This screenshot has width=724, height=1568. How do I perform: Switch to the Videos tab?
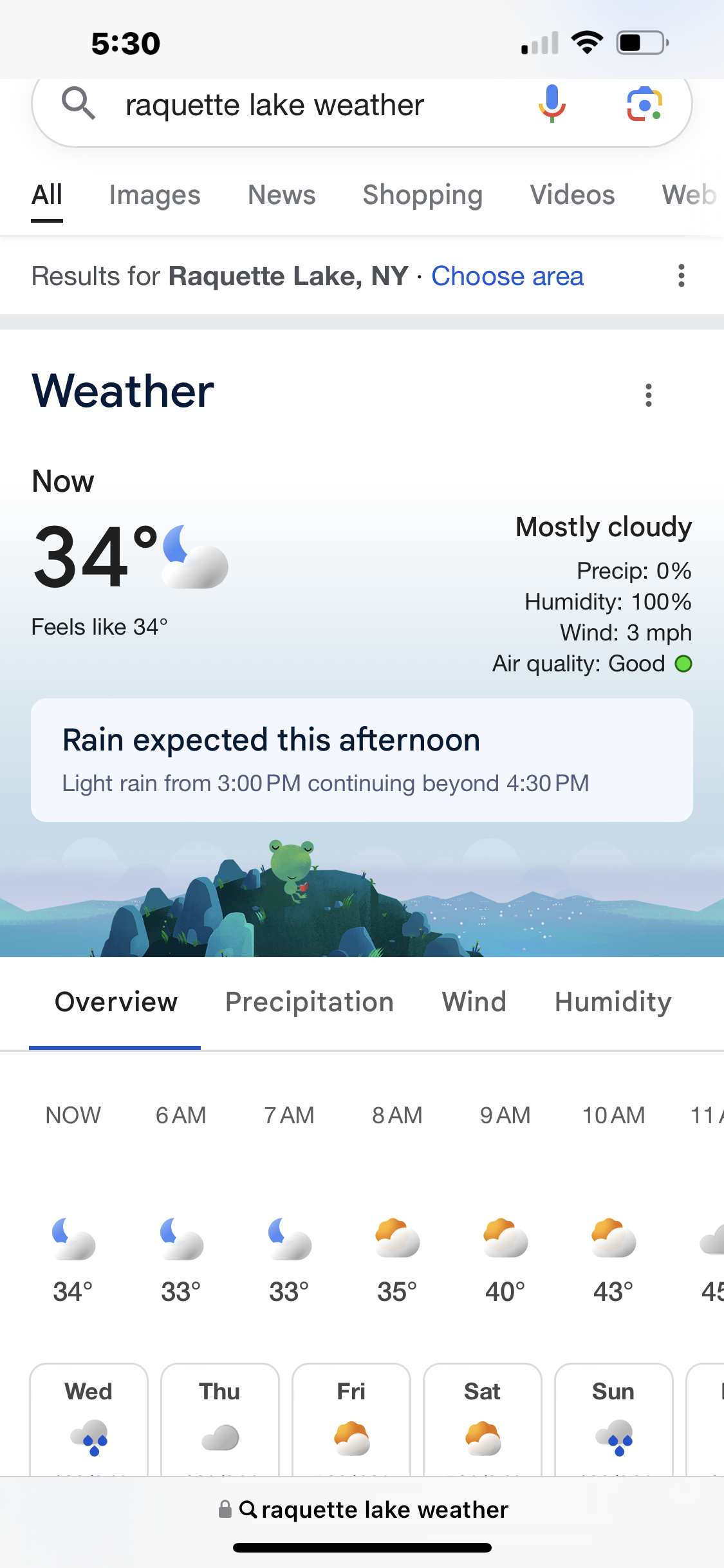click(572, 195)
